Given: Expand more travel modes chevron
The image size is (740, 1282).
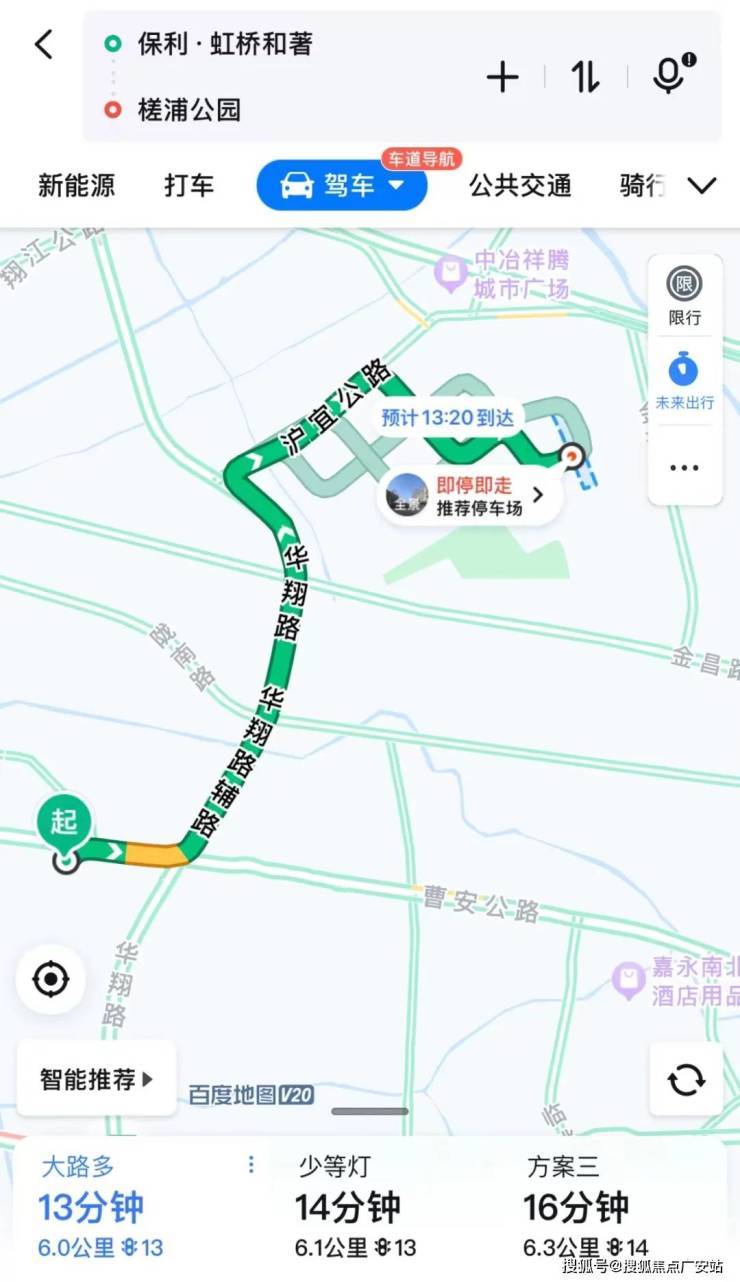Looking at the screenshot, I should [x=703, y=185].
